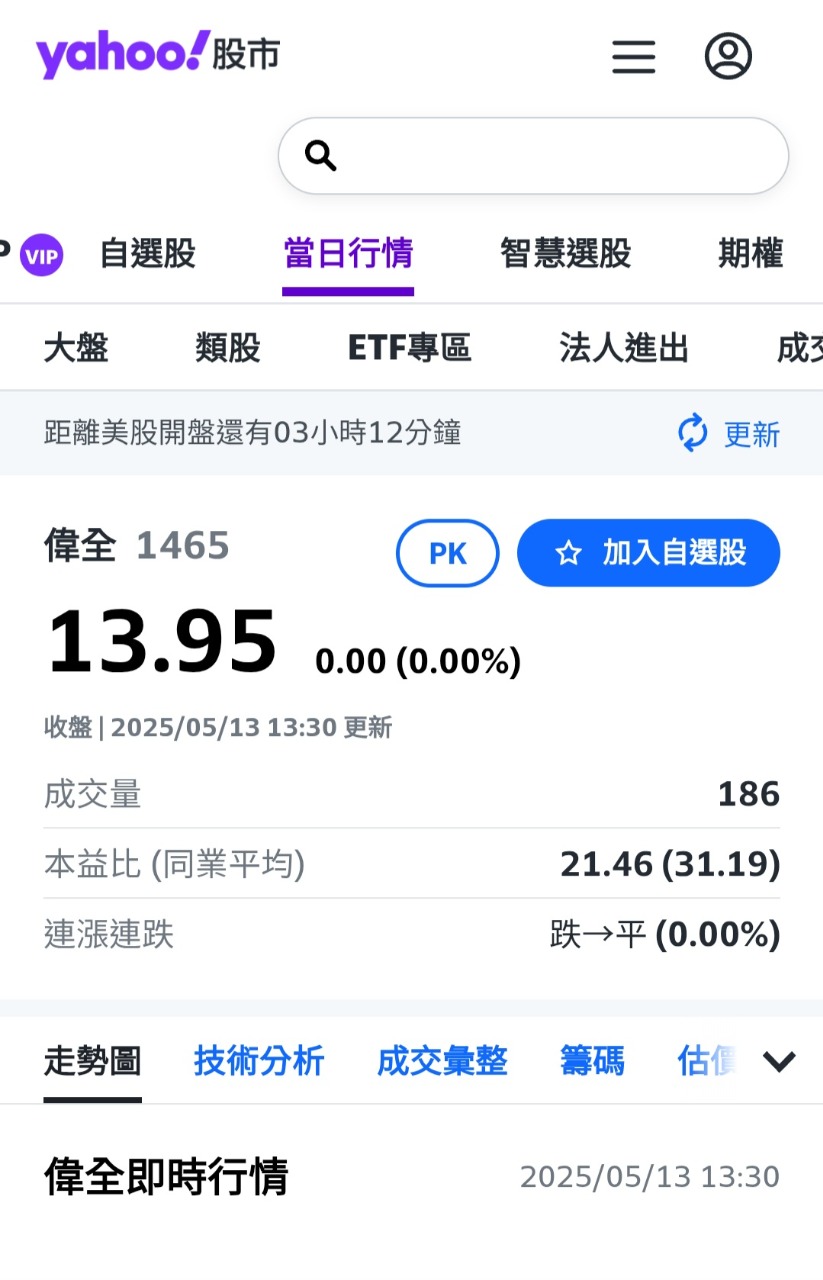The width and height of the screenshot is (823, 1280).
Task: Expand the section list with the chevron
Action: tap(779, 1061)
